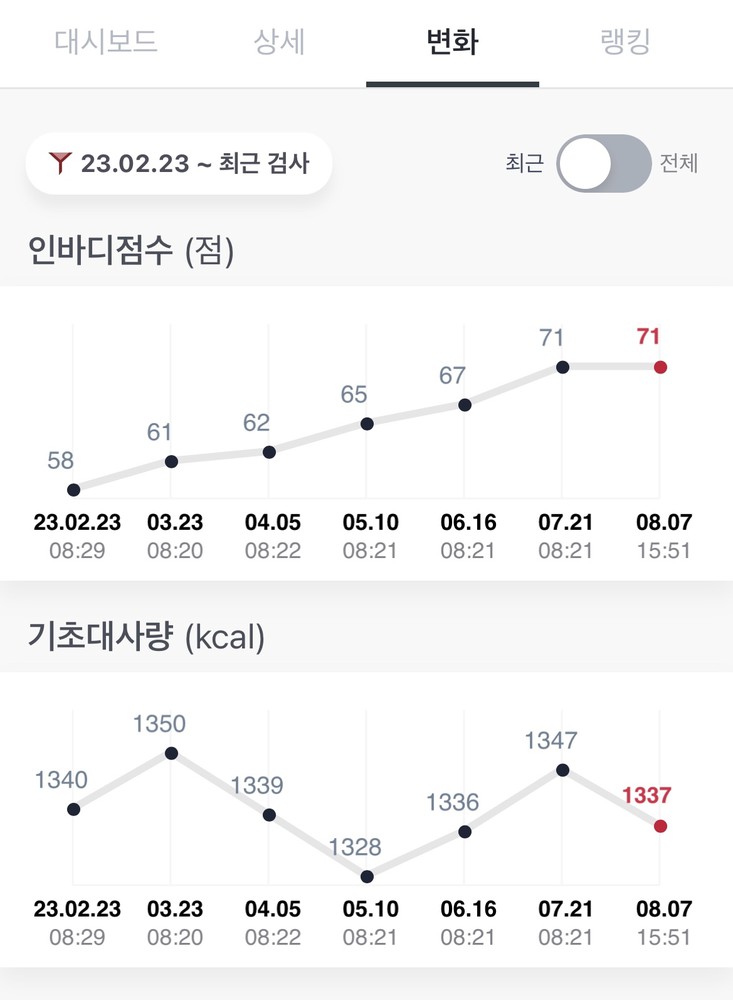Viewport: 733px width, 1000px height.
Task: Toggle the 최근/전체 switch
Action: point(603,163)
